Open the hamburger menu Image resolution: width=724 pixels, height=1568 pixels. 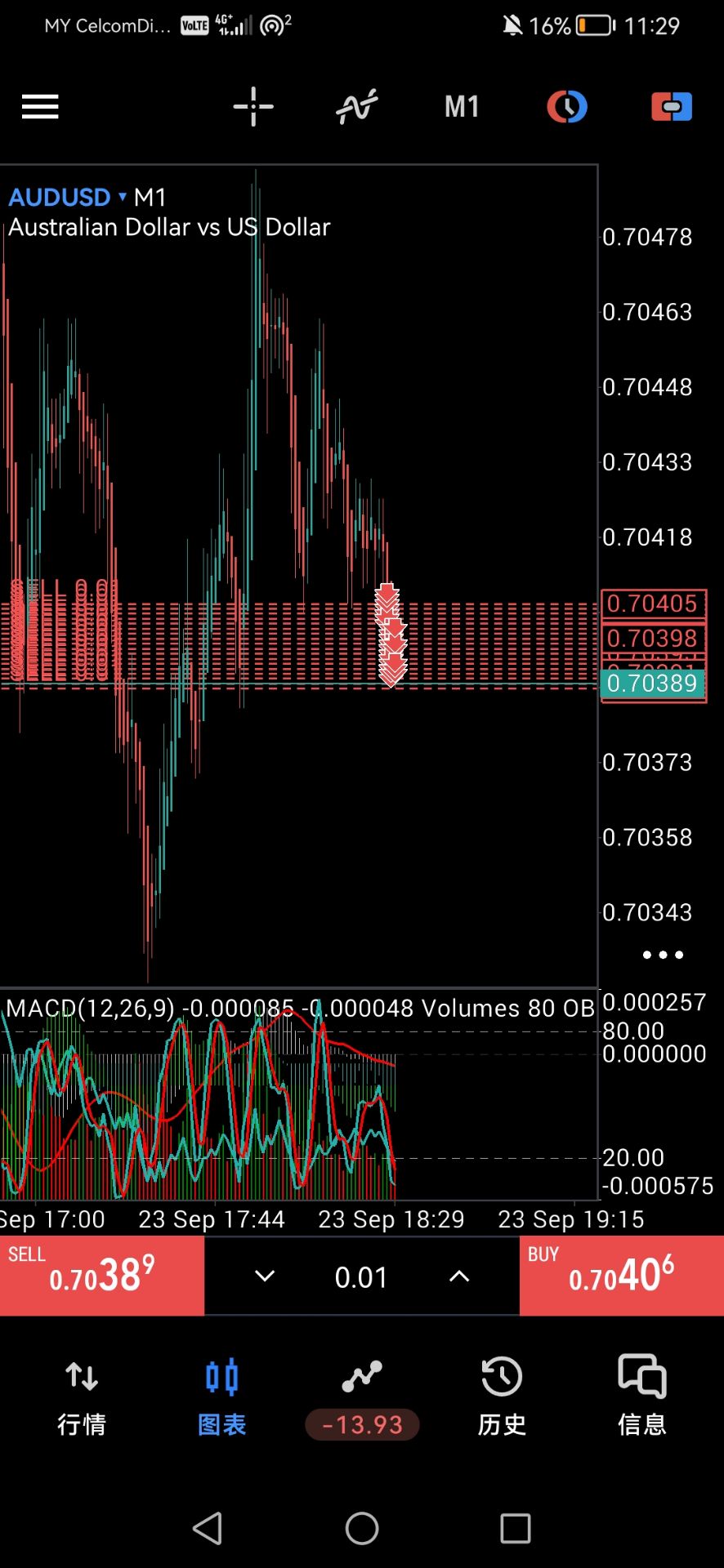pyautogui.click(x=40, y=107)
